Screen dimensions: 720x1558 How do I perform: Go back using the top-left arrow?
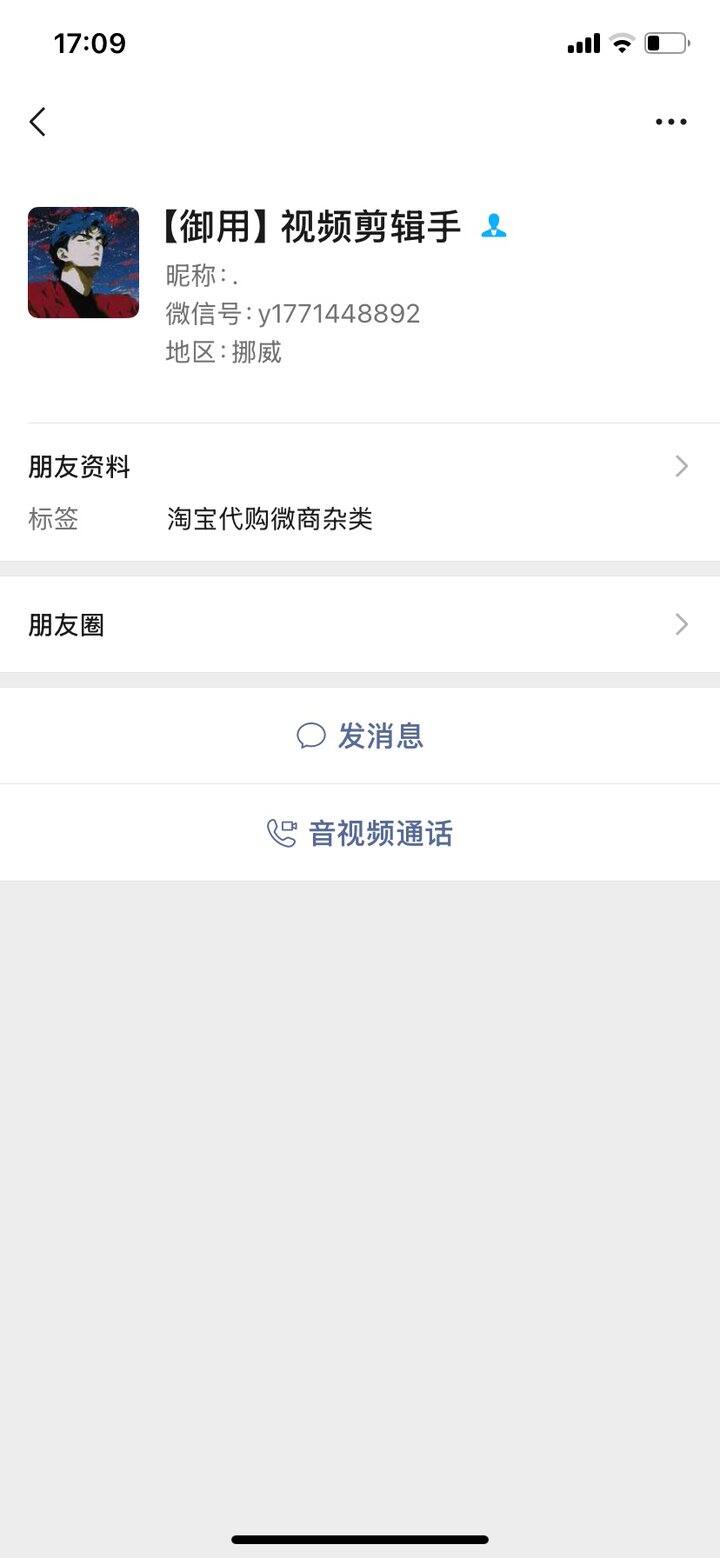point(38,122)
